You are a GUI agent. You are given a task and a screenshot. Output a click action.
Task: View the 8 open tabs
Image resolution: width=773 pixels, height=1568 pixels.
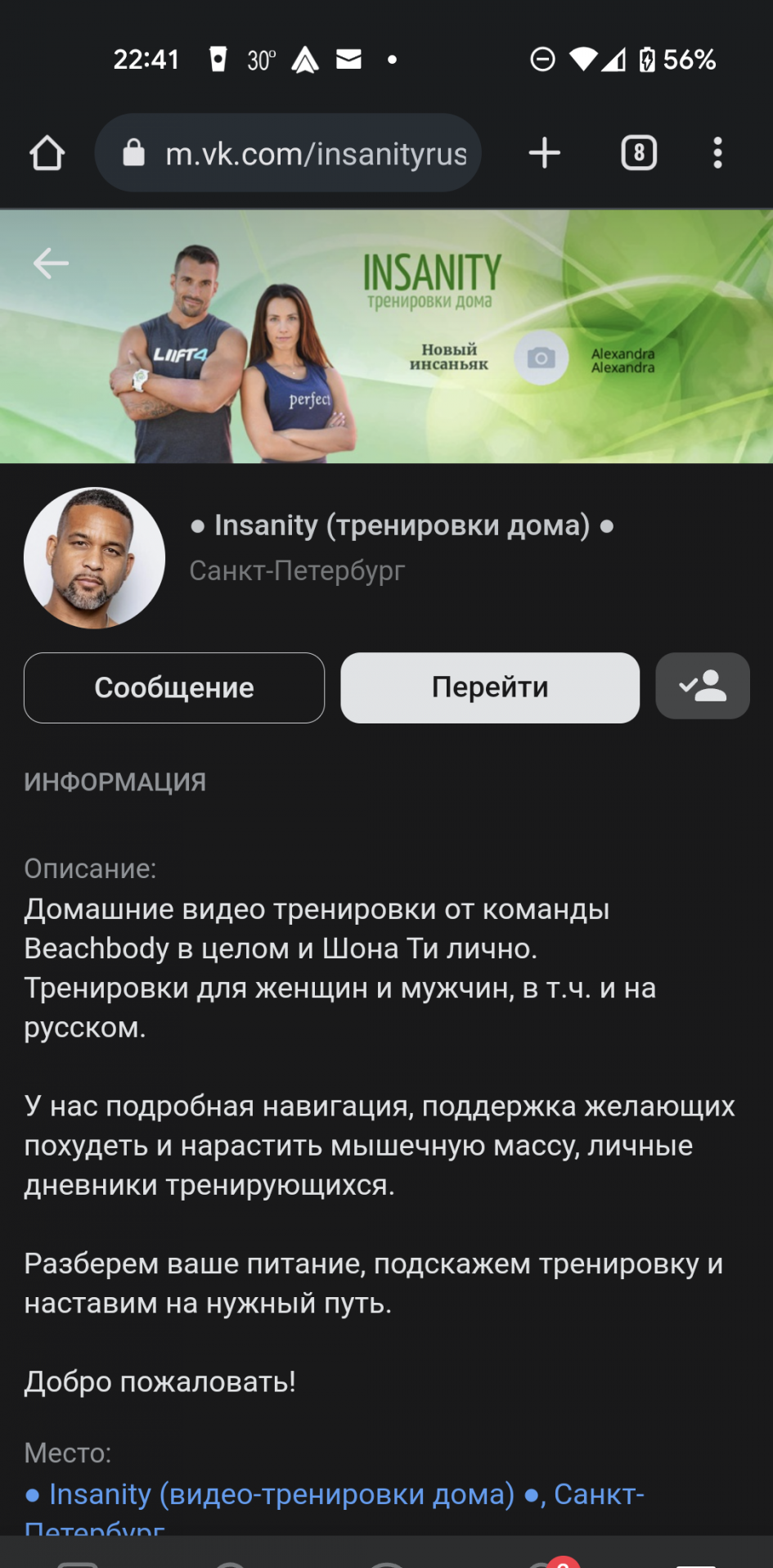tap(639, 153)
